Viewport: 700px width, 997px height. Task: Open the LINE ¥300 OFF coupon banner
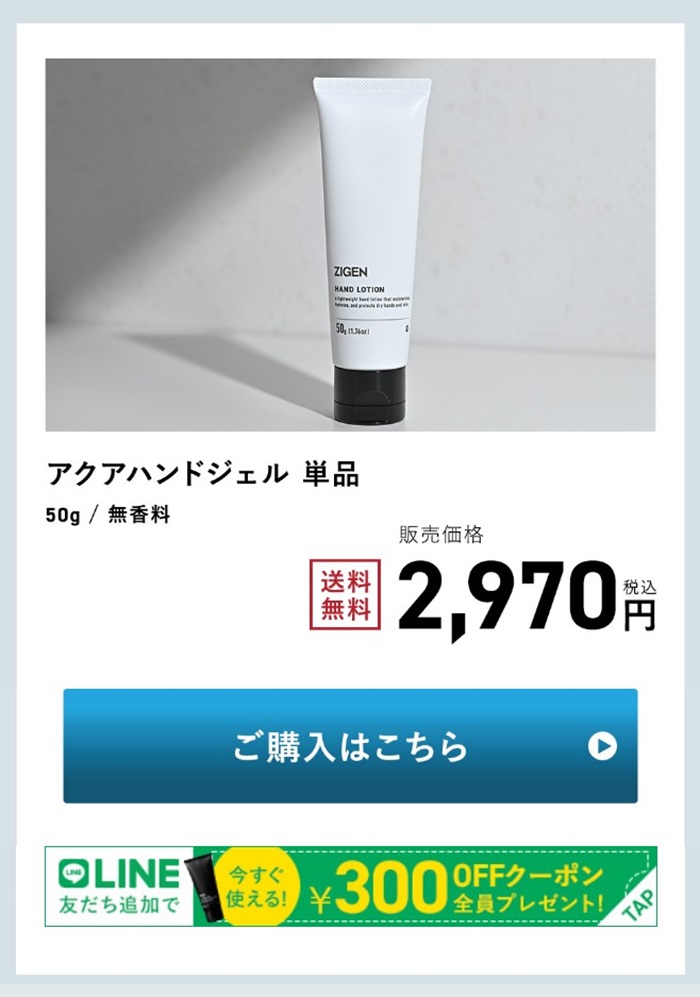[x=350, y=886]
